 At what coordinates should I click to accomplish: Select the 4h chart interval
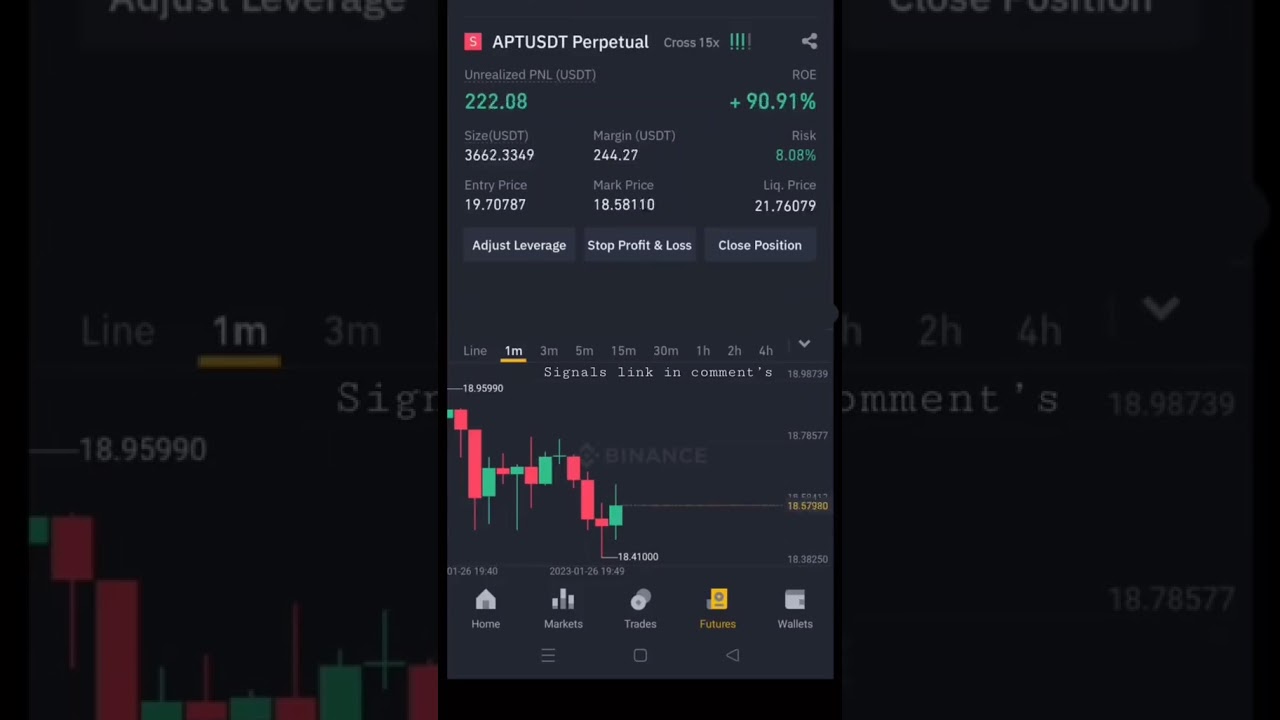765,351
